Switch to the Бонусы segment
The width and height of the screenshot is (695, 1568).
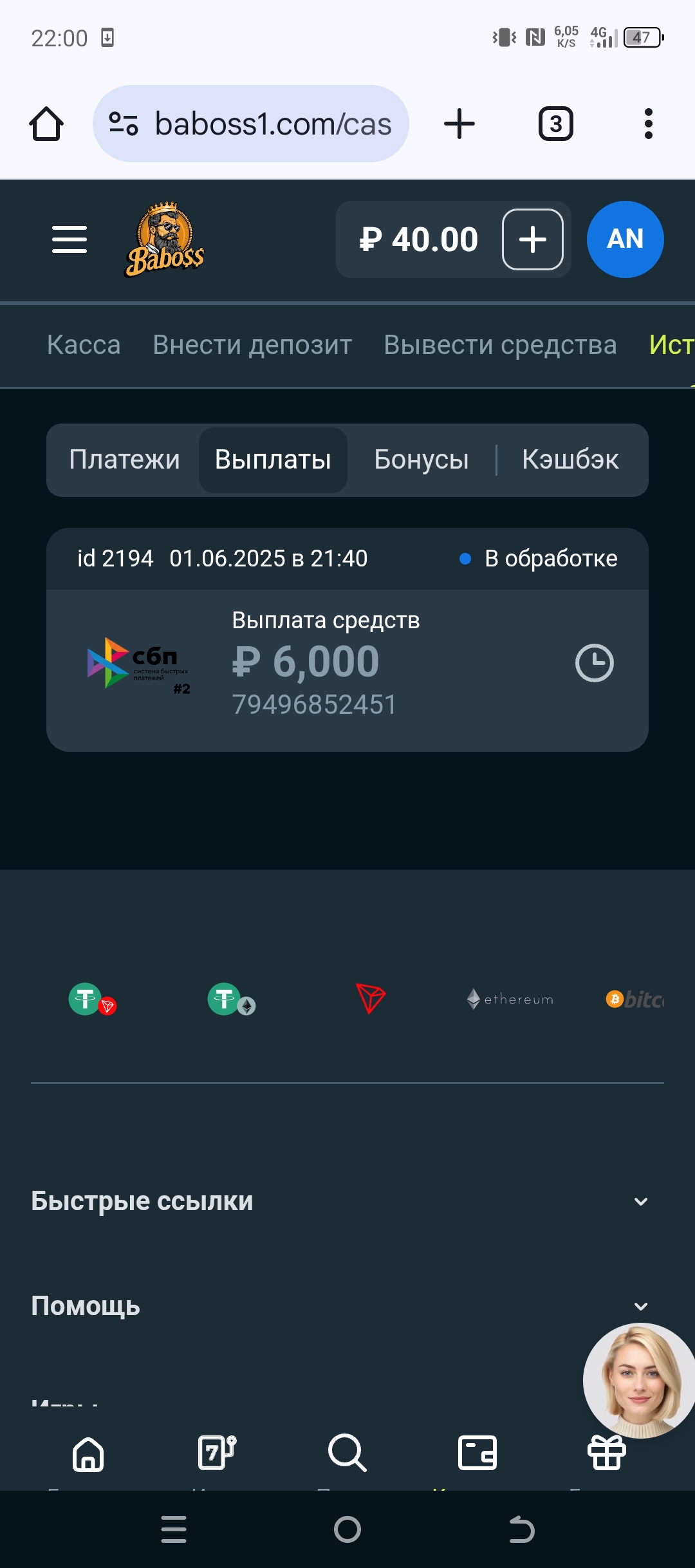pyautogui.click(x=422, y=460)
